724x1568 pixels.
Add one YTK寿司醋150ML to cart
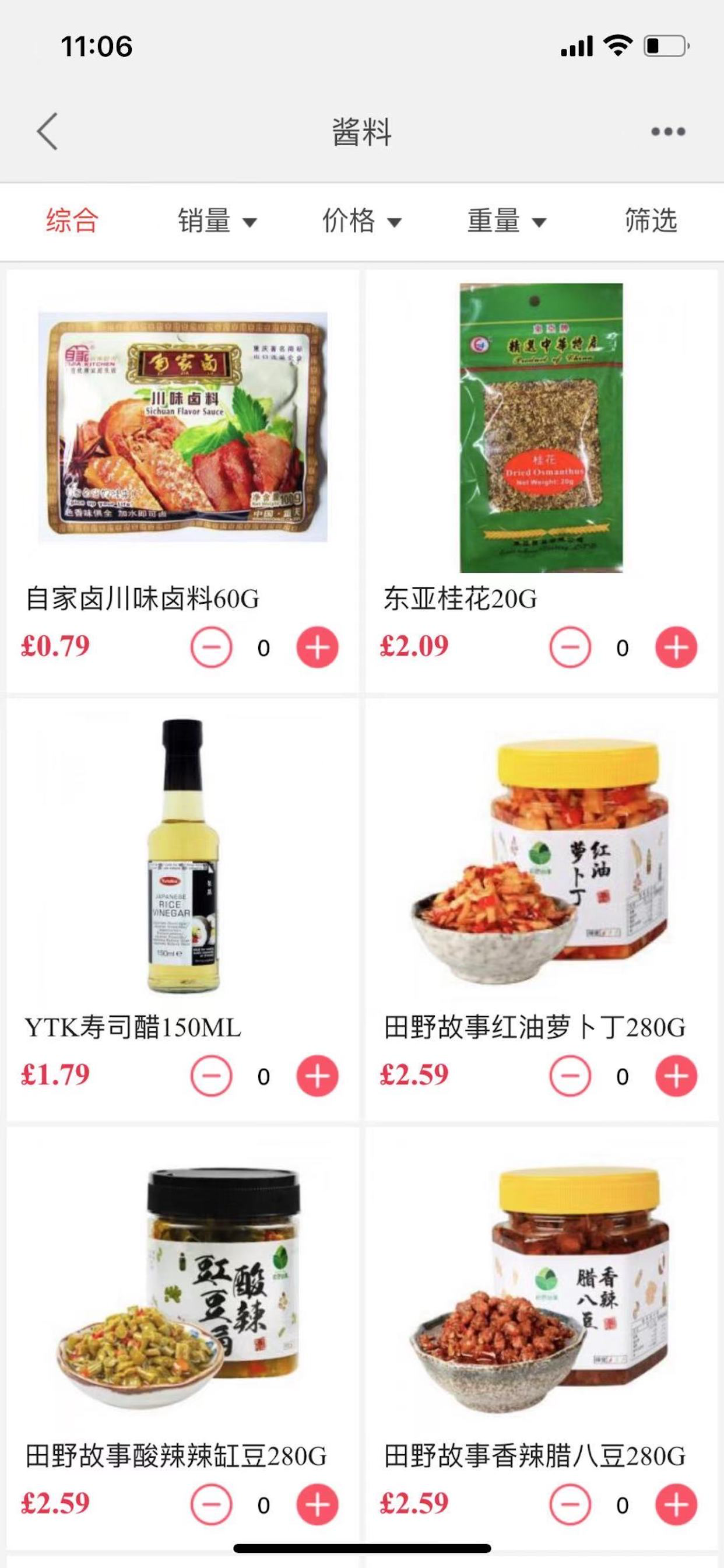(317, 1076)
